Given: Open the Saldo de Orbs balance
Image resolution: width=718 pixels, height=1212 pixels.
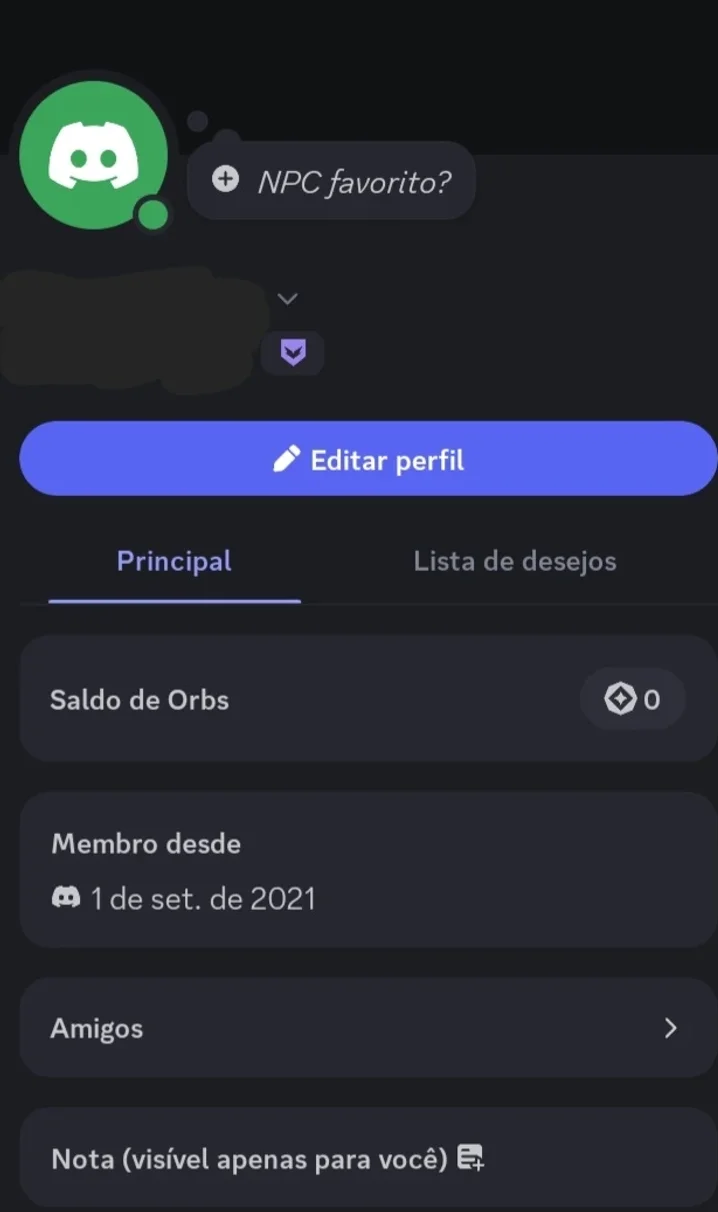Looking at the screenshot, I should (368, 698).
